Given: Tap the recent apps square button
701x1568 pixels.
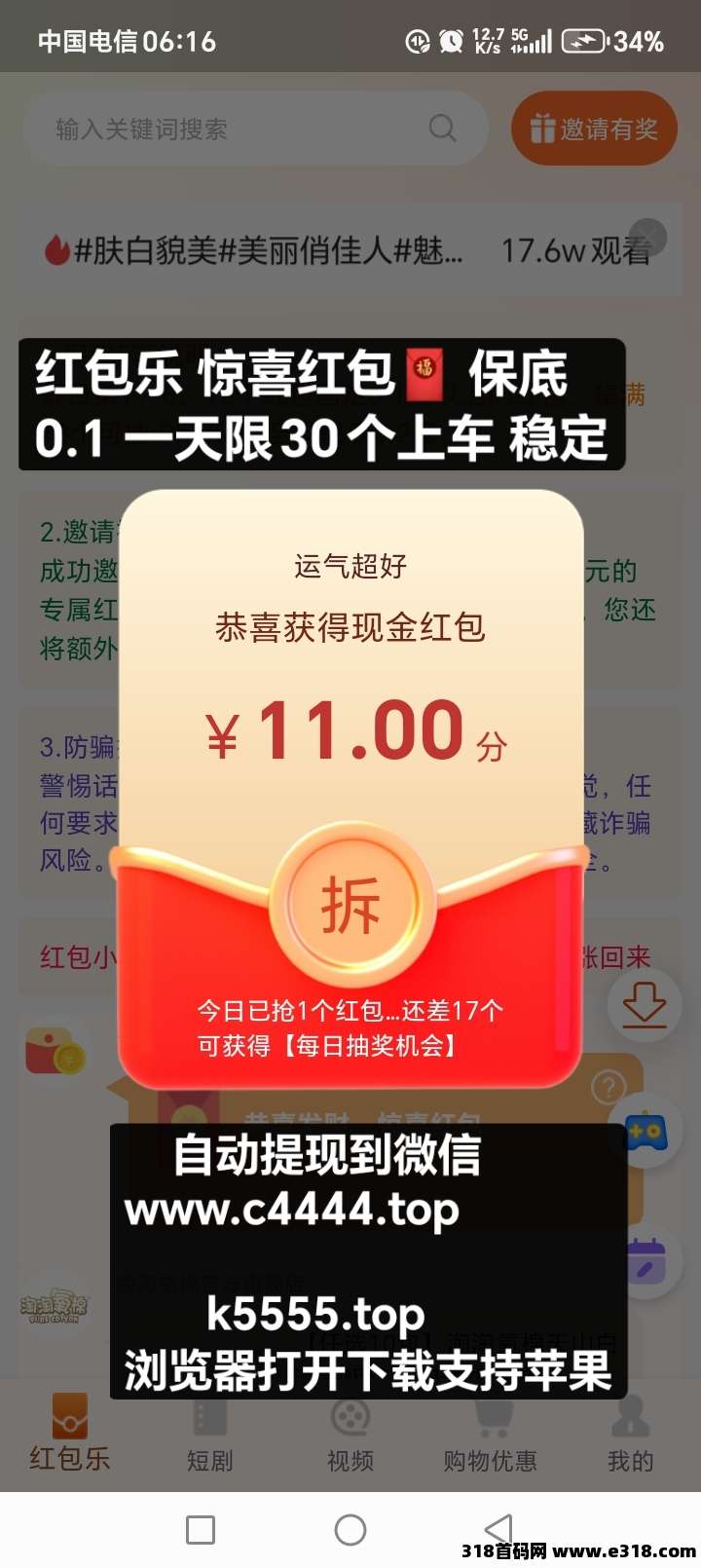Looking at the screenshot, I should click(199, 1527).
